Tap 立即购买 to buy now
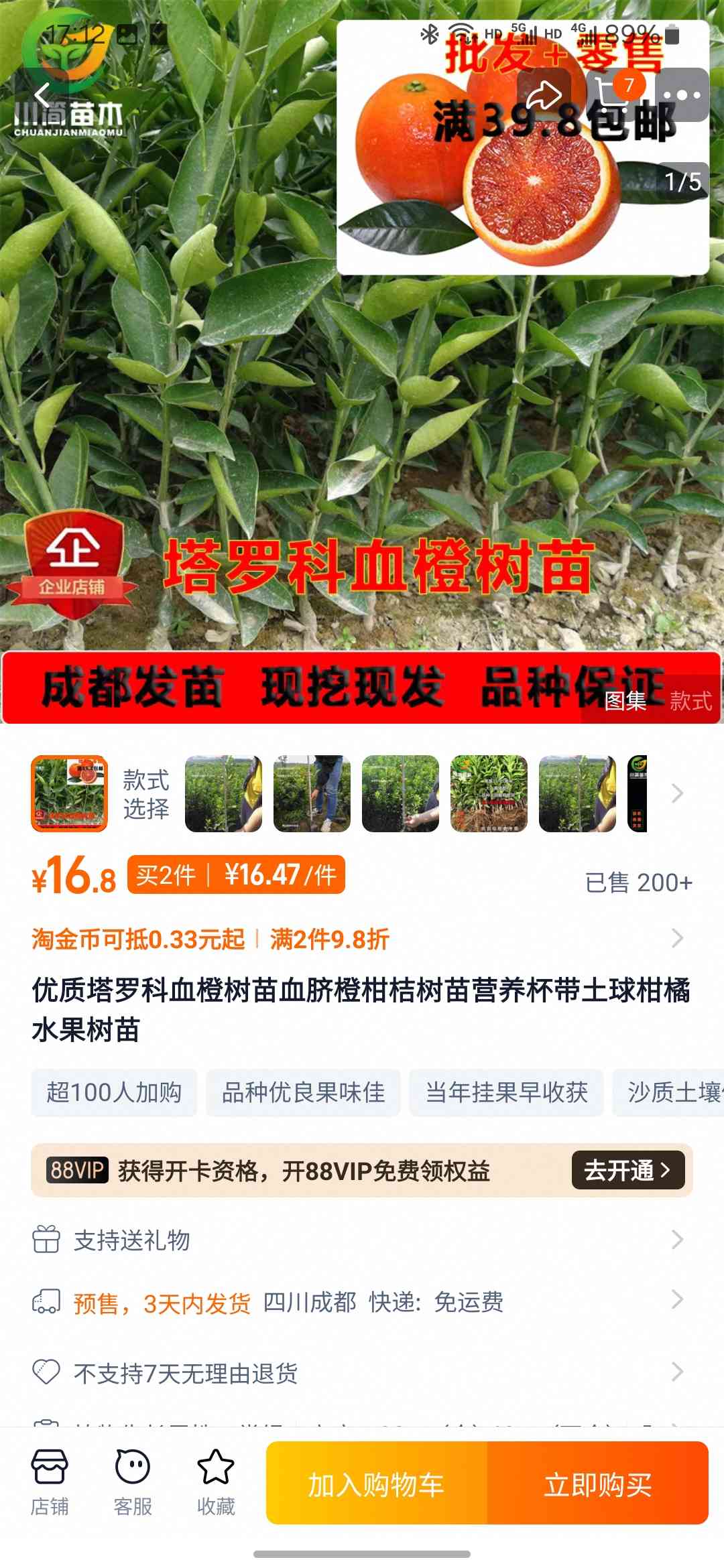Image resolution: width=724 pixels, height=1568 pixels. [x=598, y=1483]
